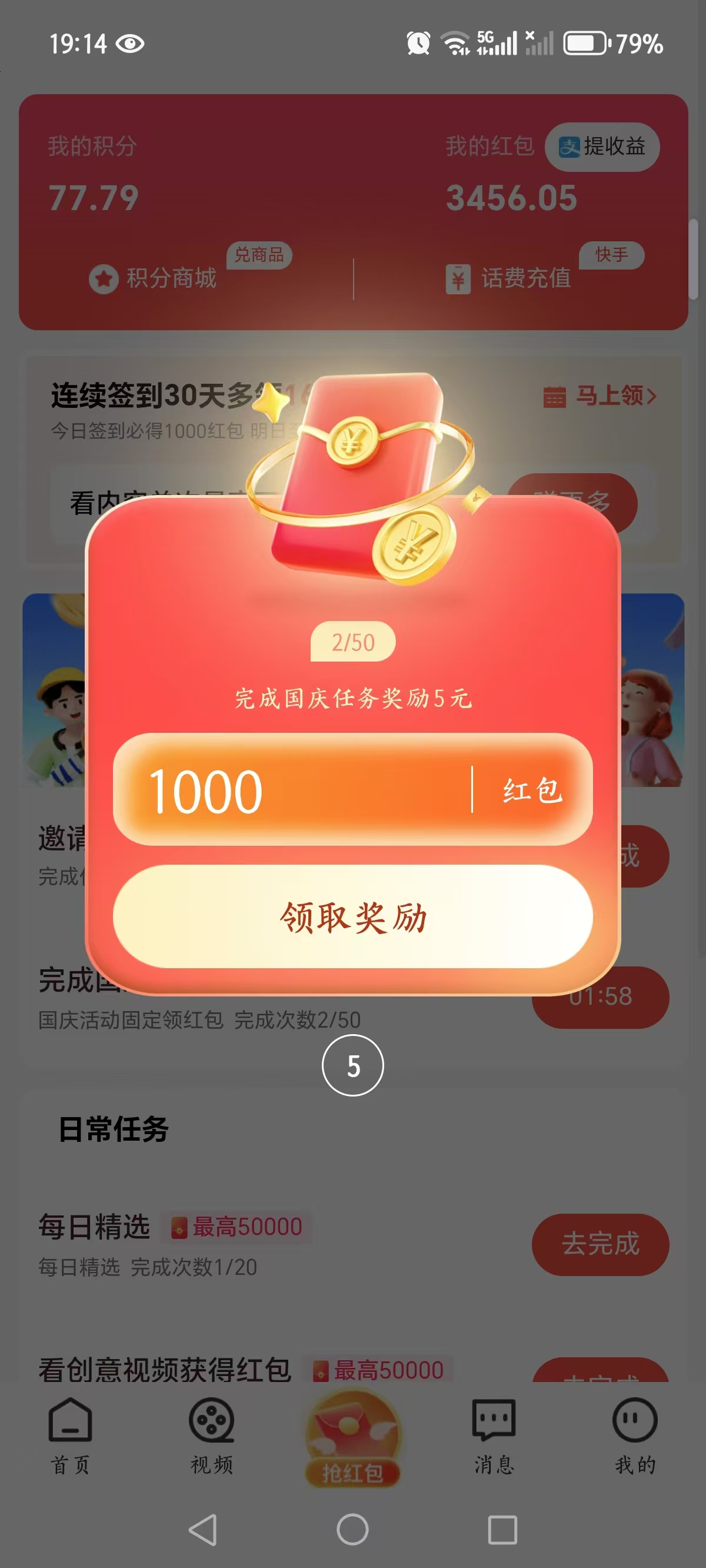This screenshot has width=706, height=1568.
Task: Go back using system back button
Action: (202, 1530)
